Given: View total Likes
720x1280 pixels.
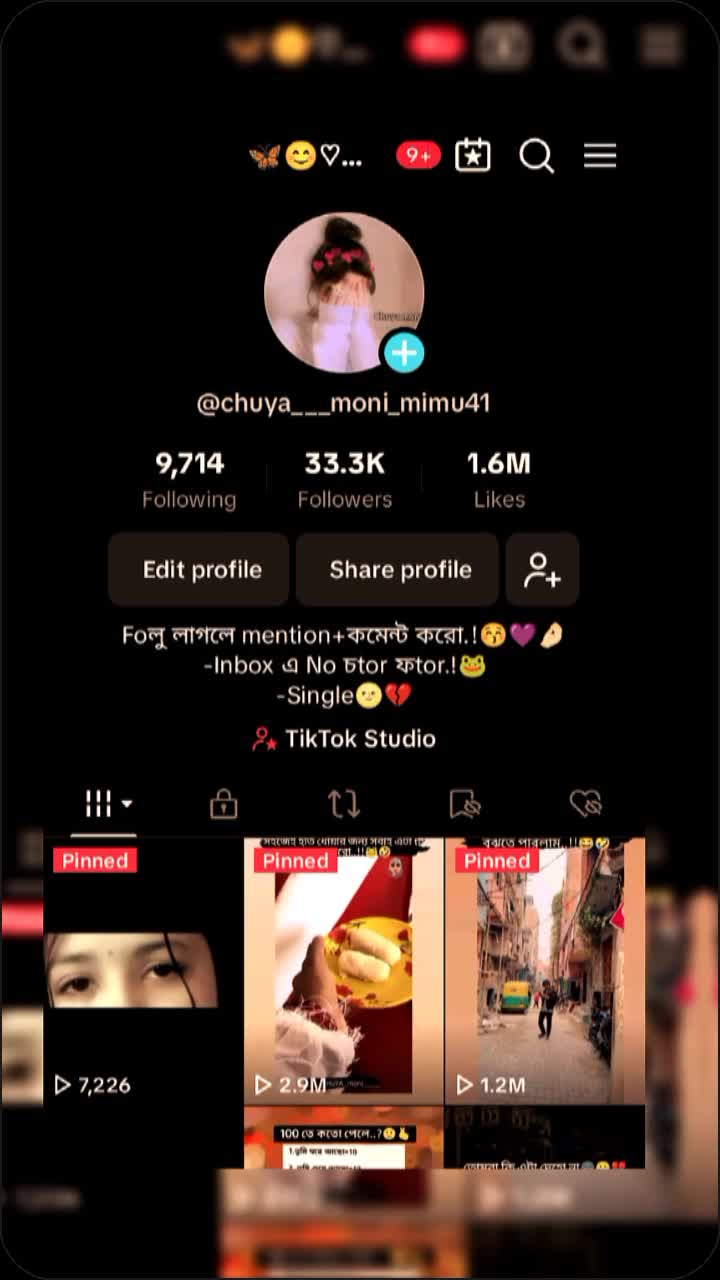Looking at the screenshot, I should pos(498,480).
